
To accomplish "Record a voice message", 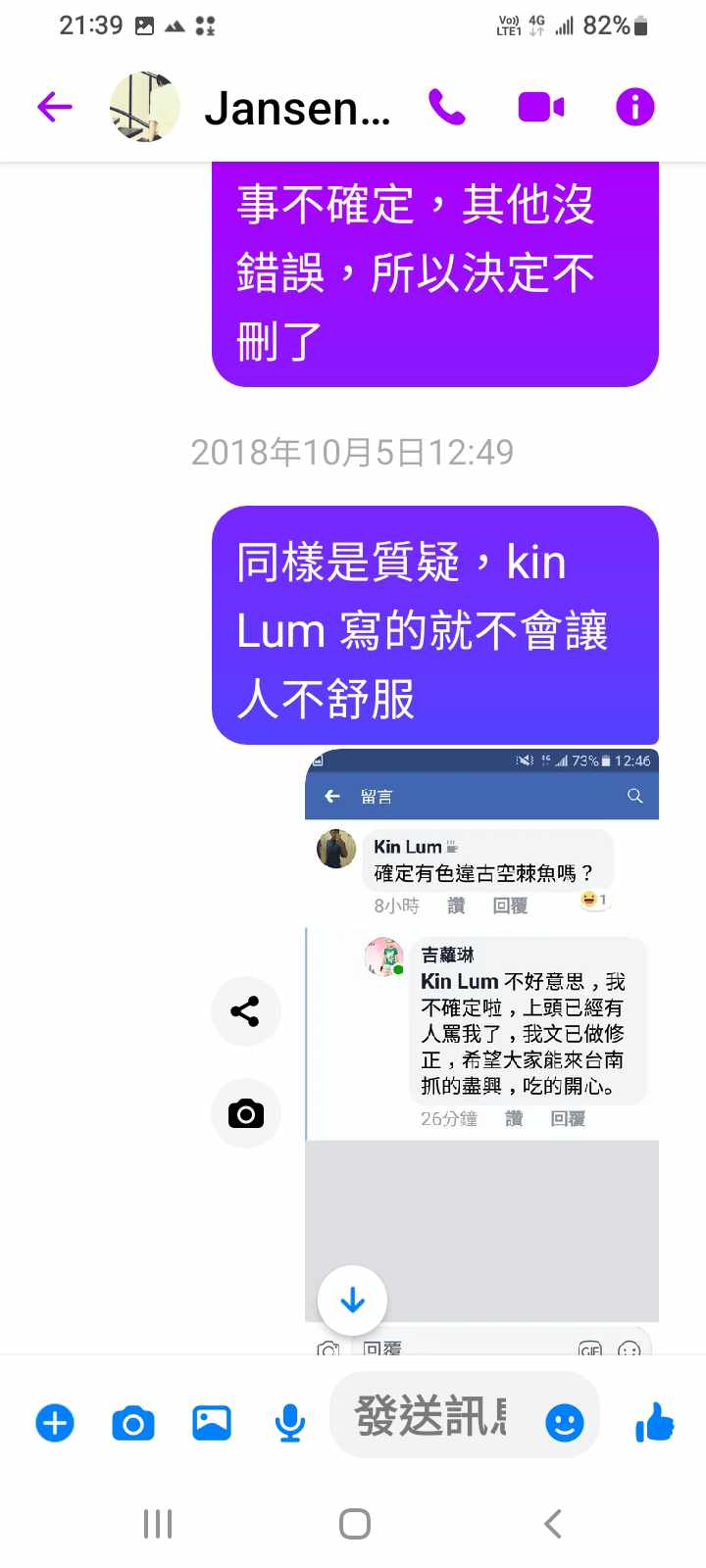I will [x=289, y=1423].
